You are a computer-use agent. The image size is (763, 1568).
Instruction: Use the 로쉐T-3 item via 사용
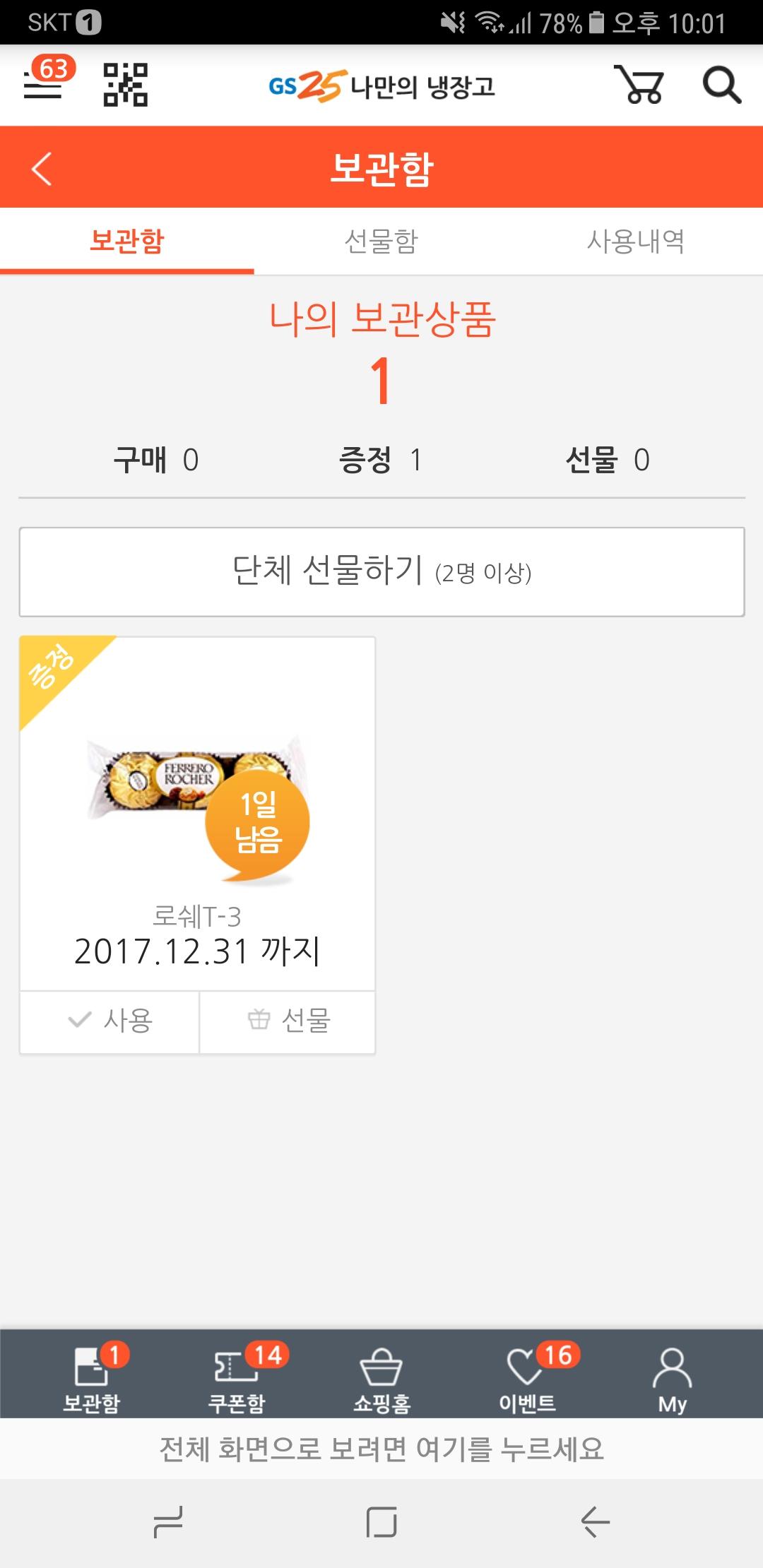pyautogui.click(x=110, y=1021)
